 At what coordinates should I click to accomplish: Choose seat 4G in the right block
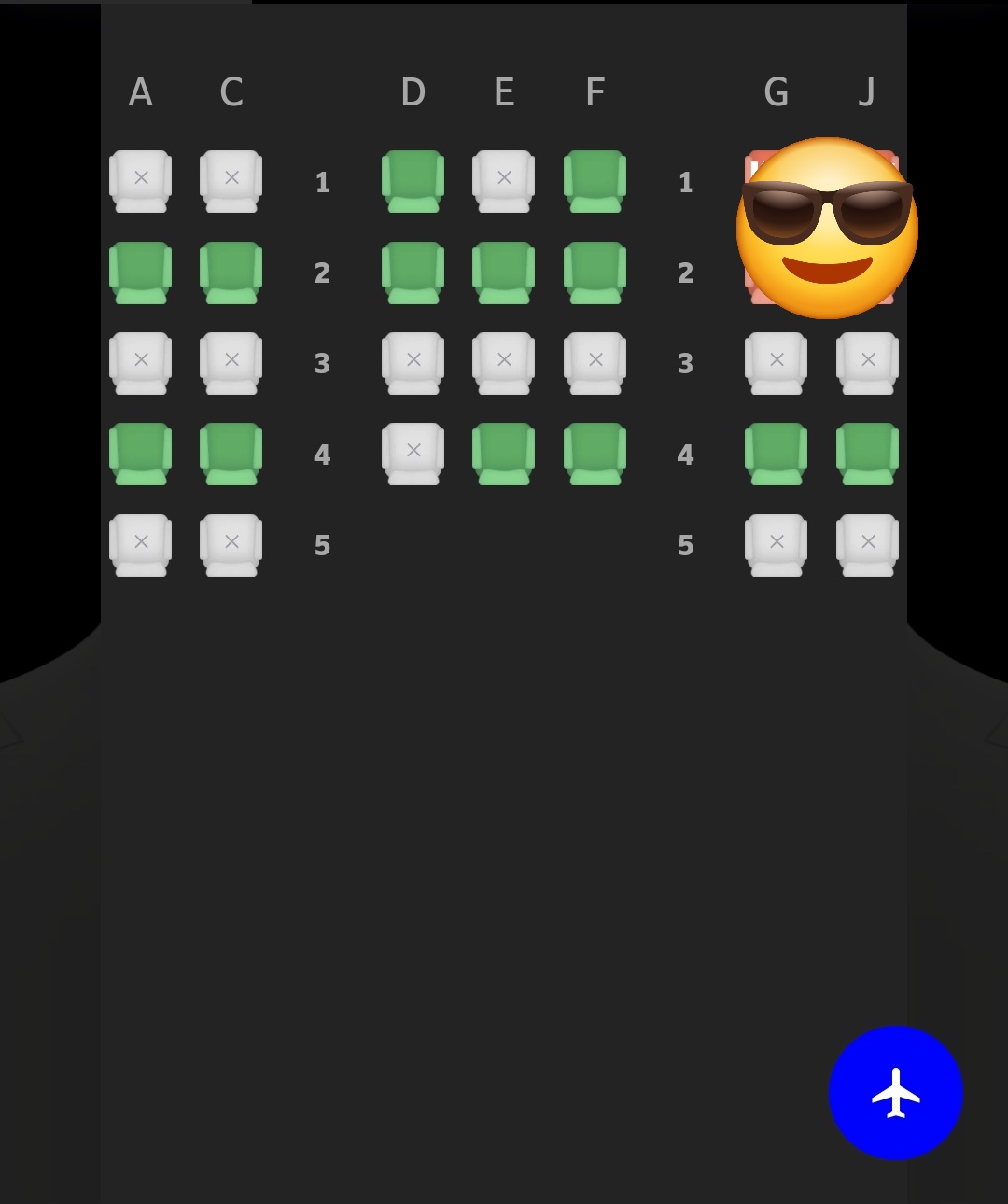(x=776, y=453)
